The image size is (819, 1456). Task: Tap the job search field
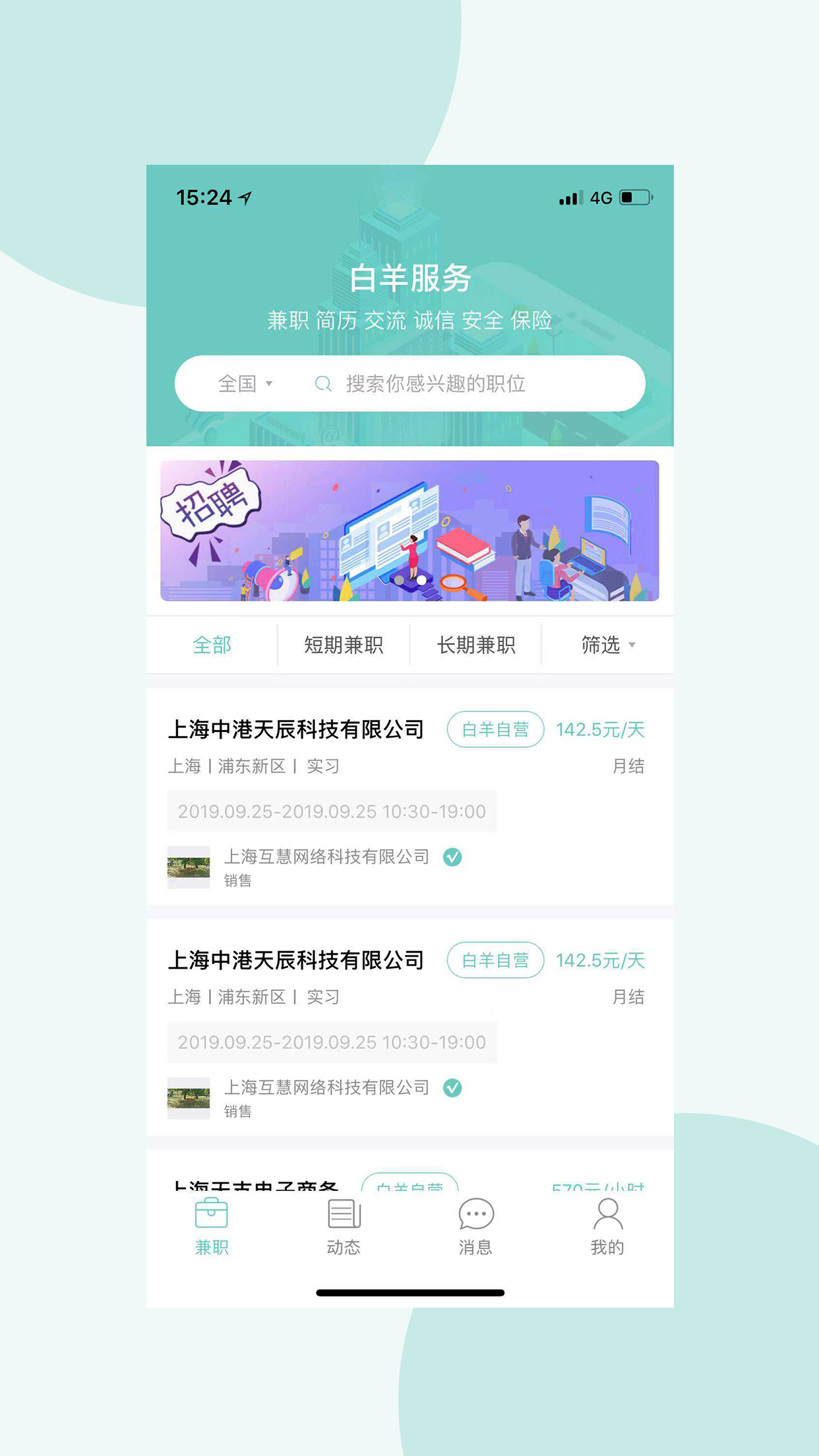pos(435,384)
